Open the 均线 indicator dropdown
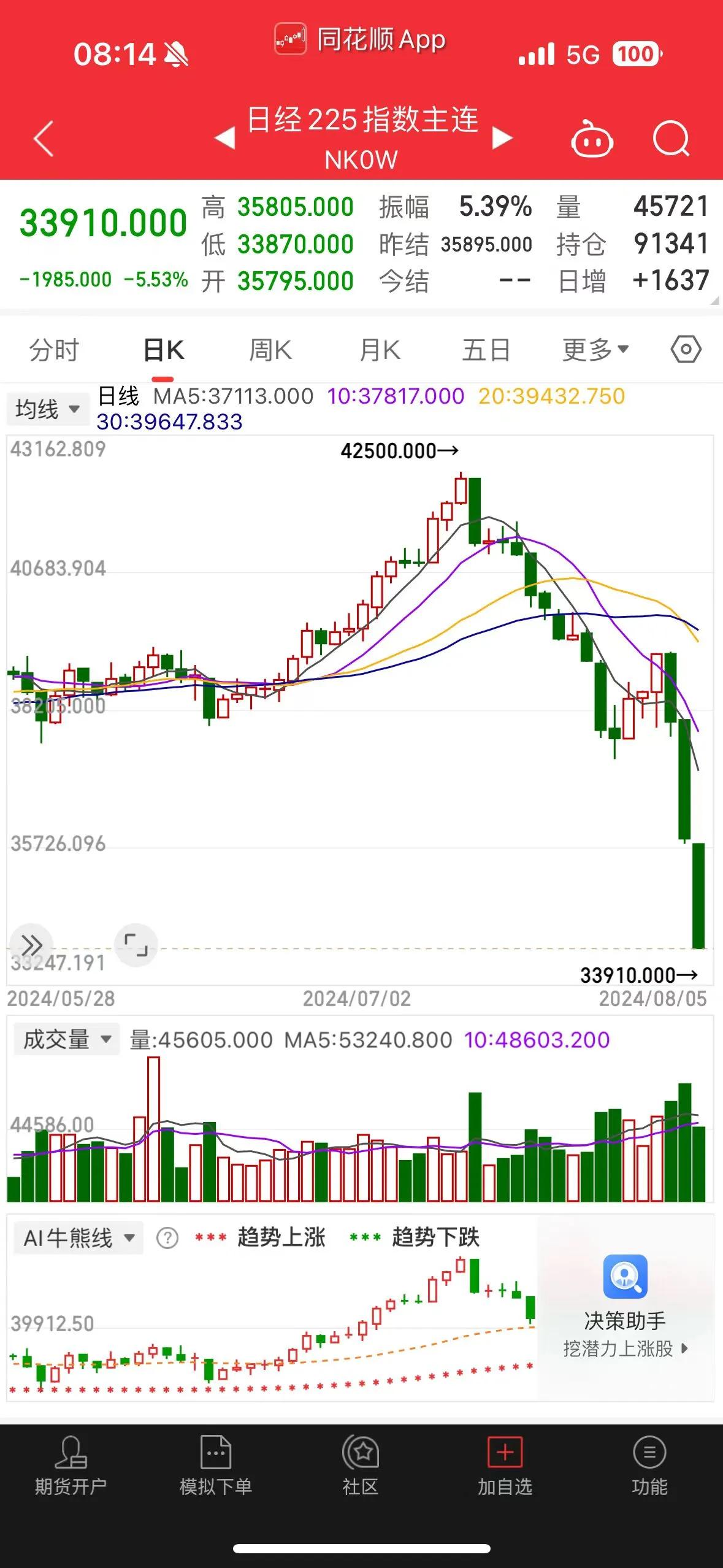Screen dimensions: 723x1568 tap(48, 409)
